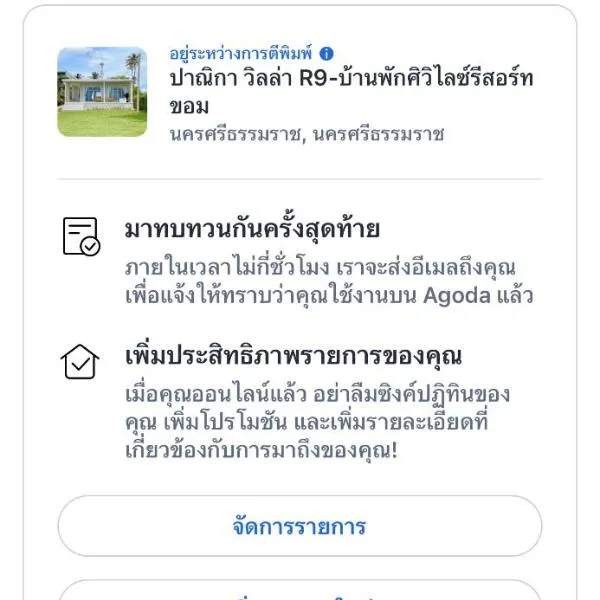The image size is (600, 600).
Task: Tap the จัดการรายการ button
Action: coord(299,526)
